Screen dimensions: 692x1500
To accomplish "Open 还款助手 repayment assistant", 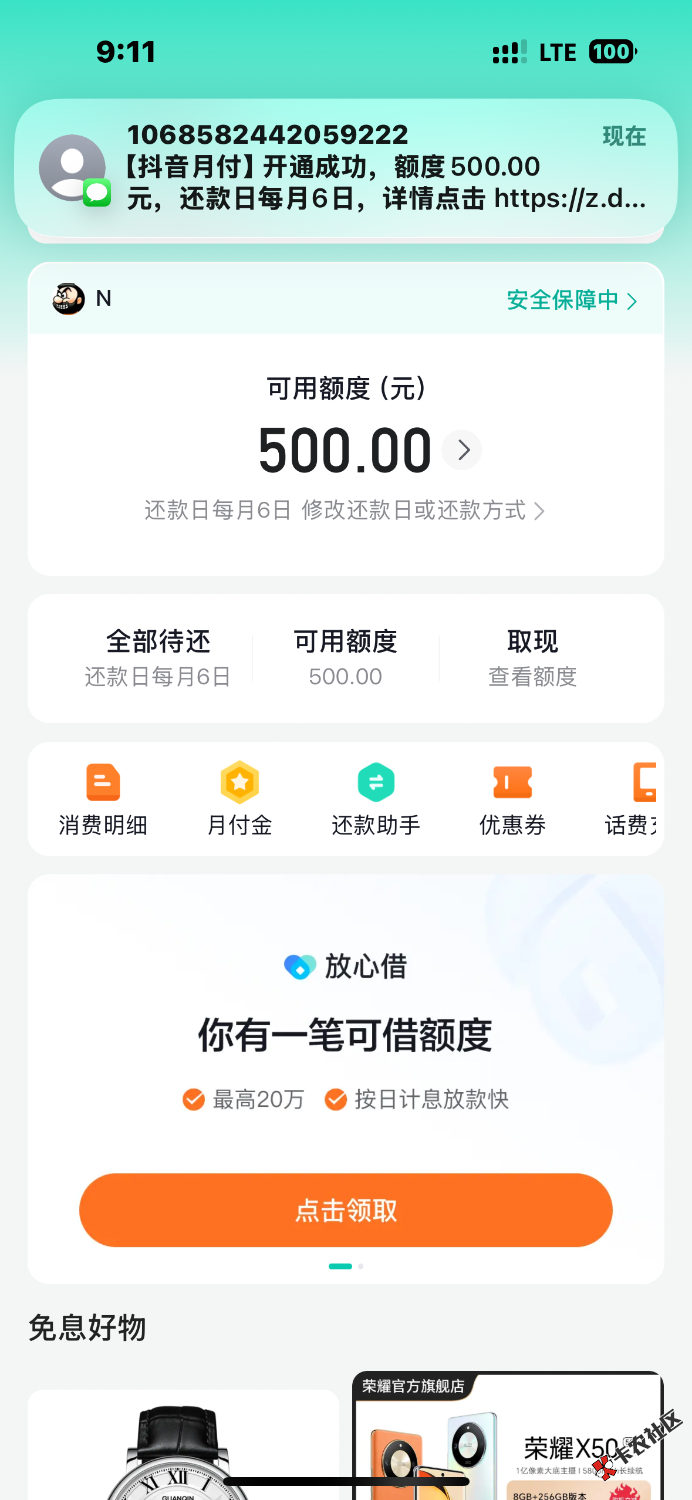I will (x=376, y=799).
